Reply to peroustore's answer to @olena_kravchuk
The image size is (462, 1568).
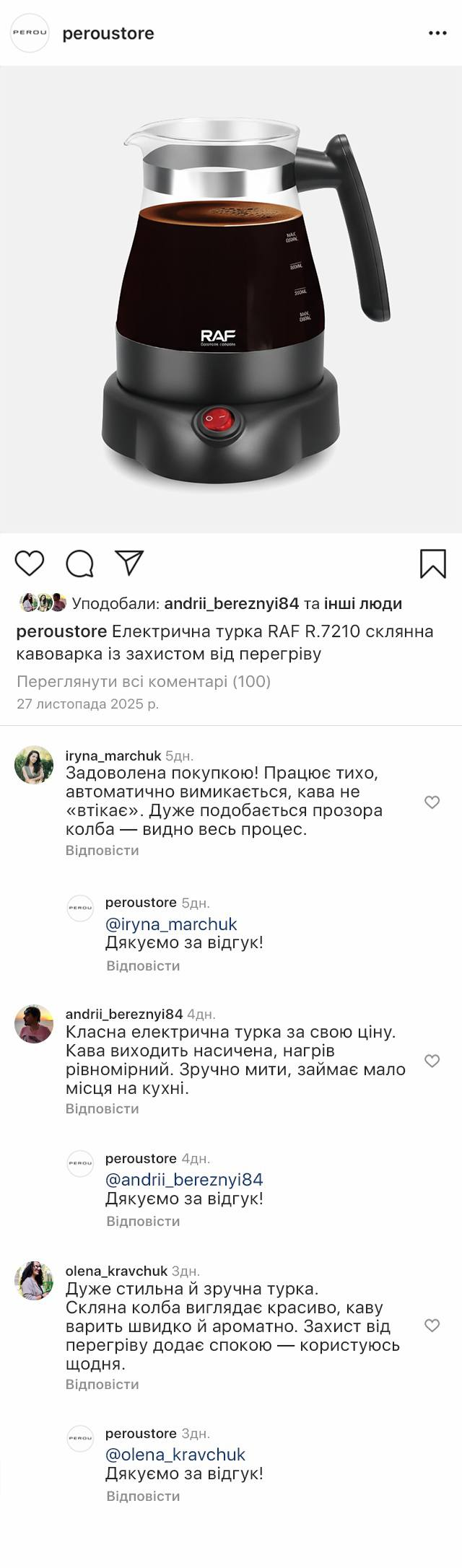[x=143, y=1496]
